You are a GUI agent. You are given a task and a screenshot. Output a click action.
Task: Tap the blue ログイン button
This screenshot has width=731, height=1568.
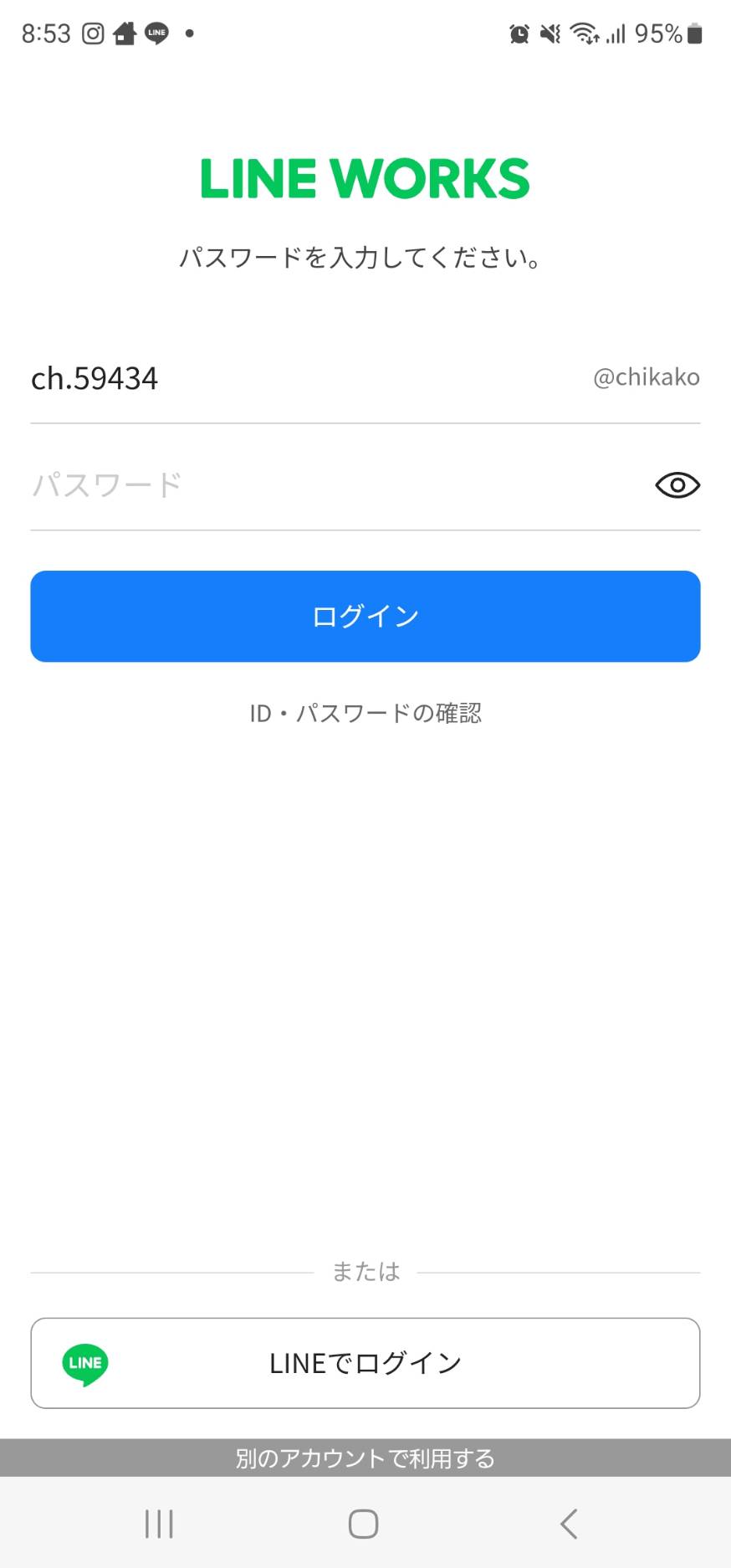click(365, 617)
